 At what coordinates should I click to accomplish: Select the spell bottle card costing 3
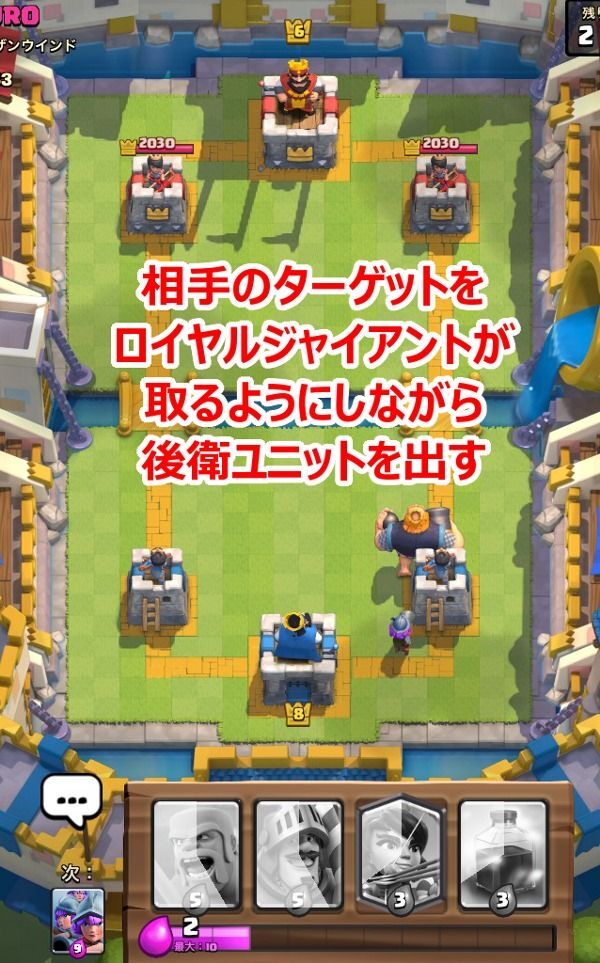503,852
